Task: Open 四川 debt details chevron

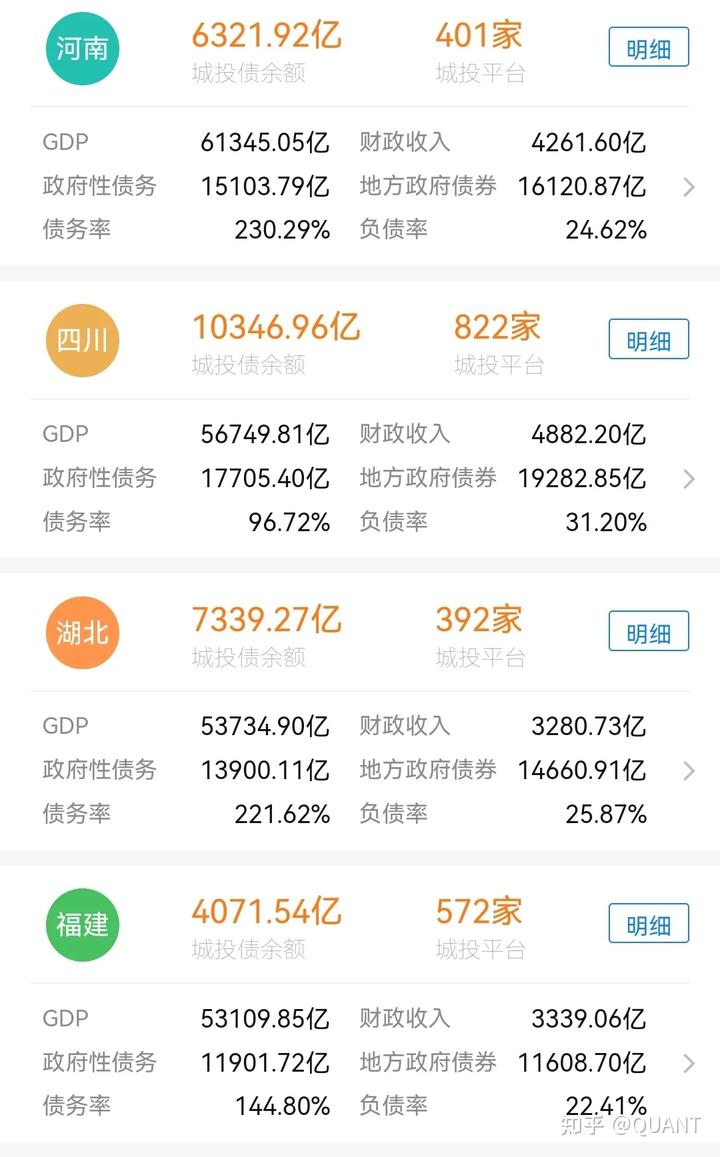Action: (689, 479)
